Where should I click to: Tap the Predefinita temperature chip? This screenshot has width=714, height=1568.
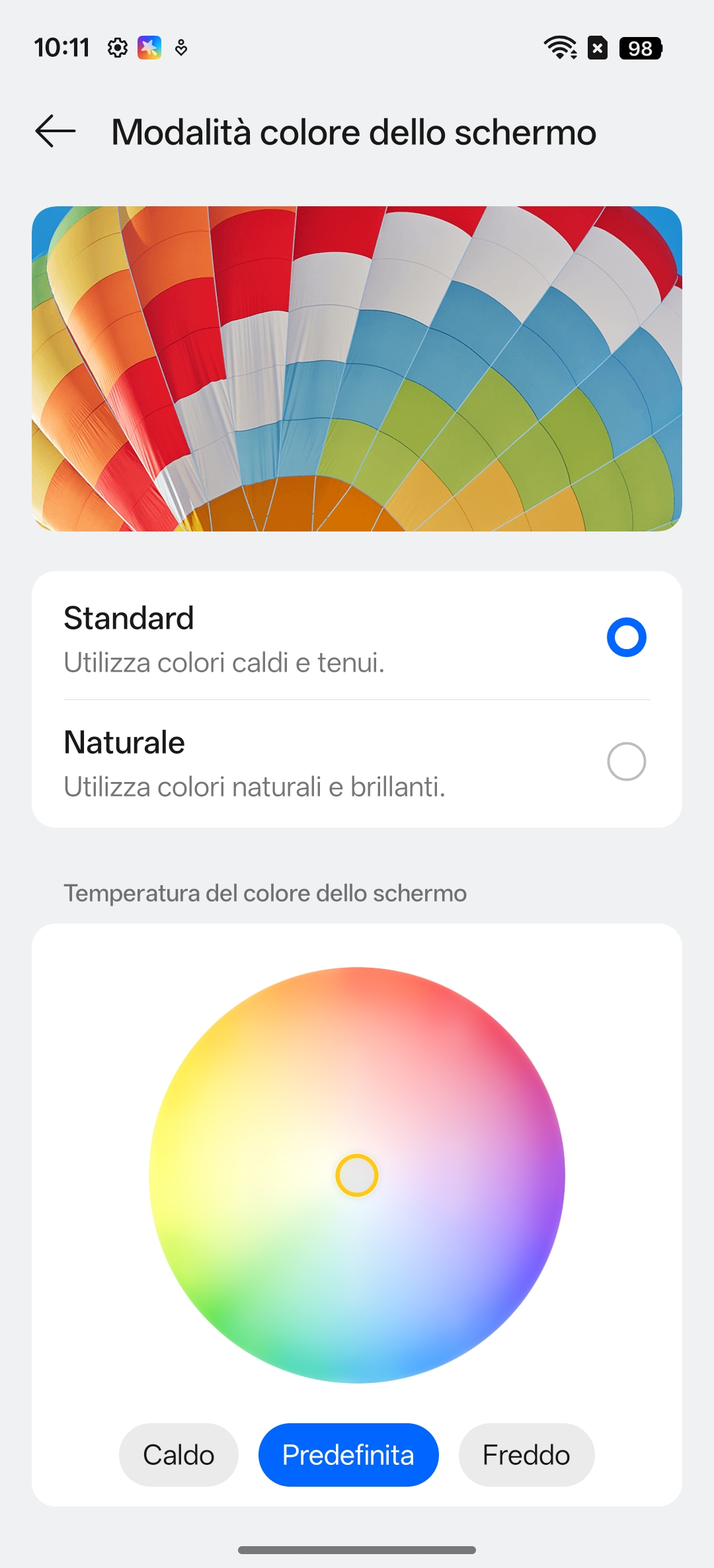[x=348, y=1454]
